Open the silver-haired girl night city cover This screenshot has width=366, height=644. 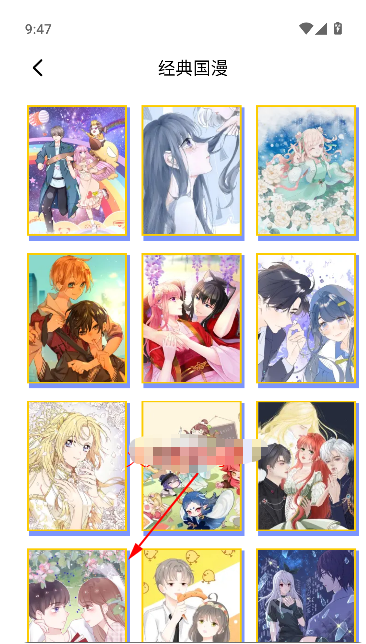(x=306, y=596)
